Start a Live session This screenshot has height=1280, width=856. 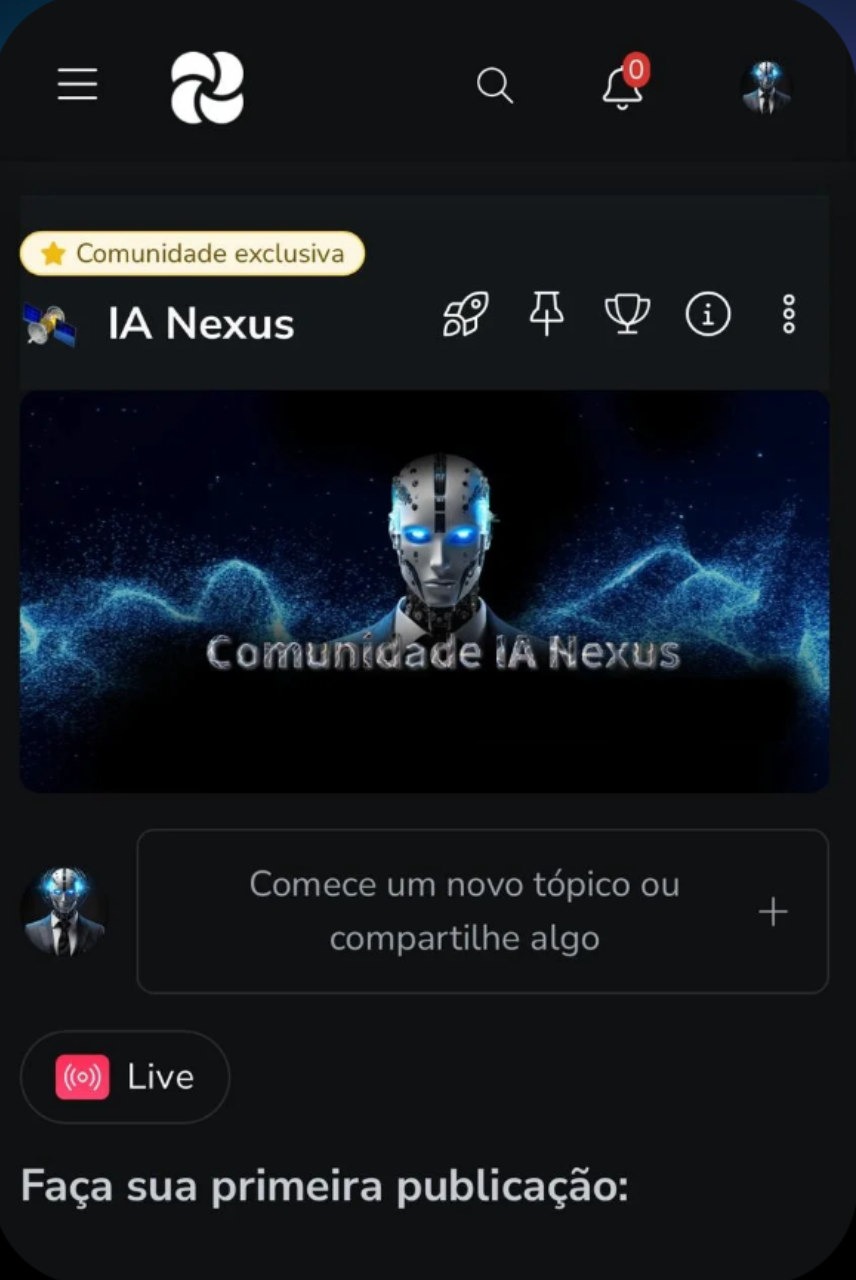point(124,1076)
